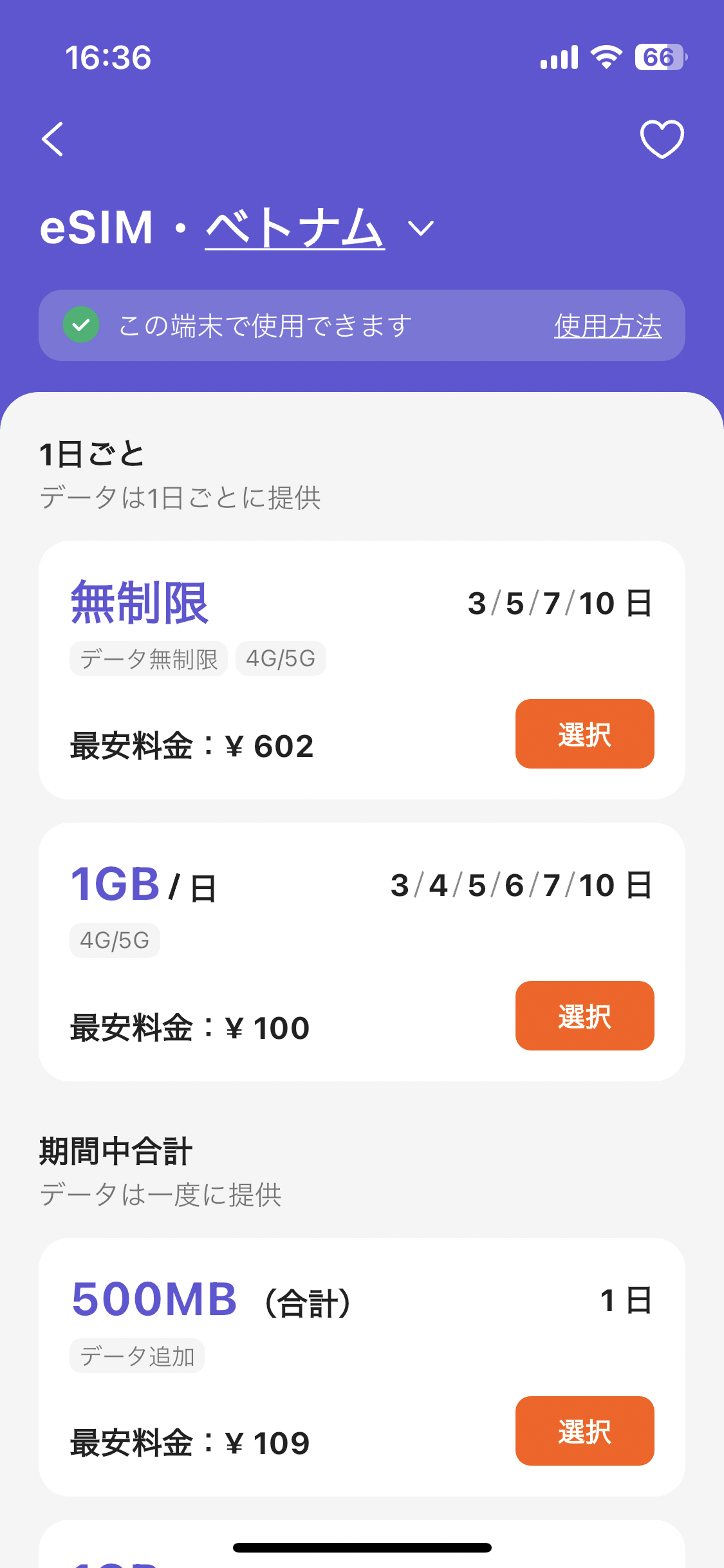Open the ベトナム country dropdown
Image resolution: width=724 pixels, height=1568 pixels.
point(320,229)
